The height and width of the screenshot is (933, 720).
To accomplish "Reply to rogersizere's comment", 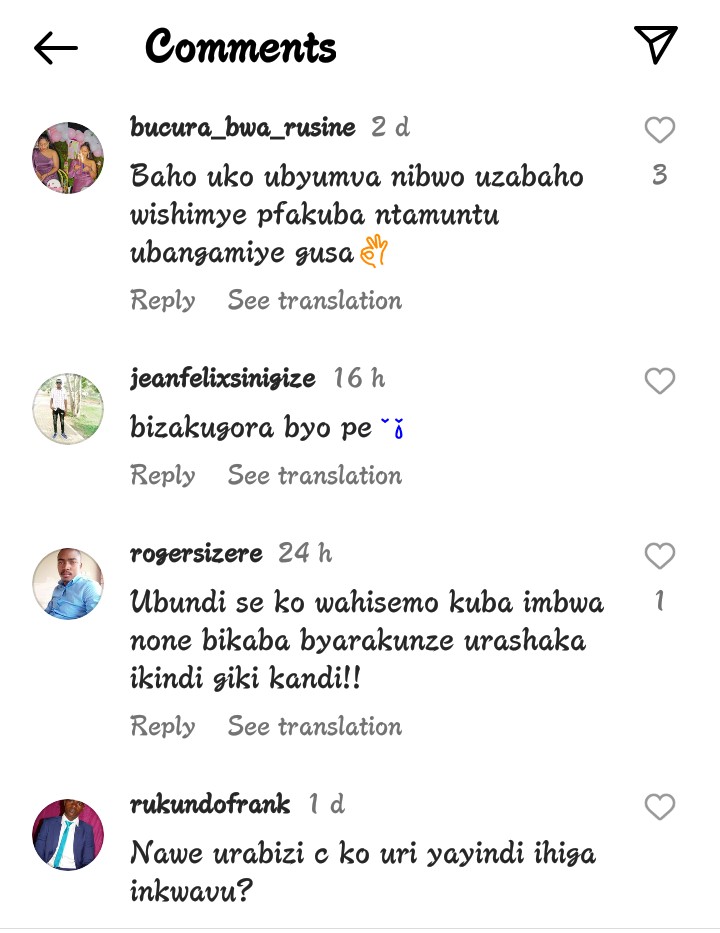I will click(x=163, y=726).
